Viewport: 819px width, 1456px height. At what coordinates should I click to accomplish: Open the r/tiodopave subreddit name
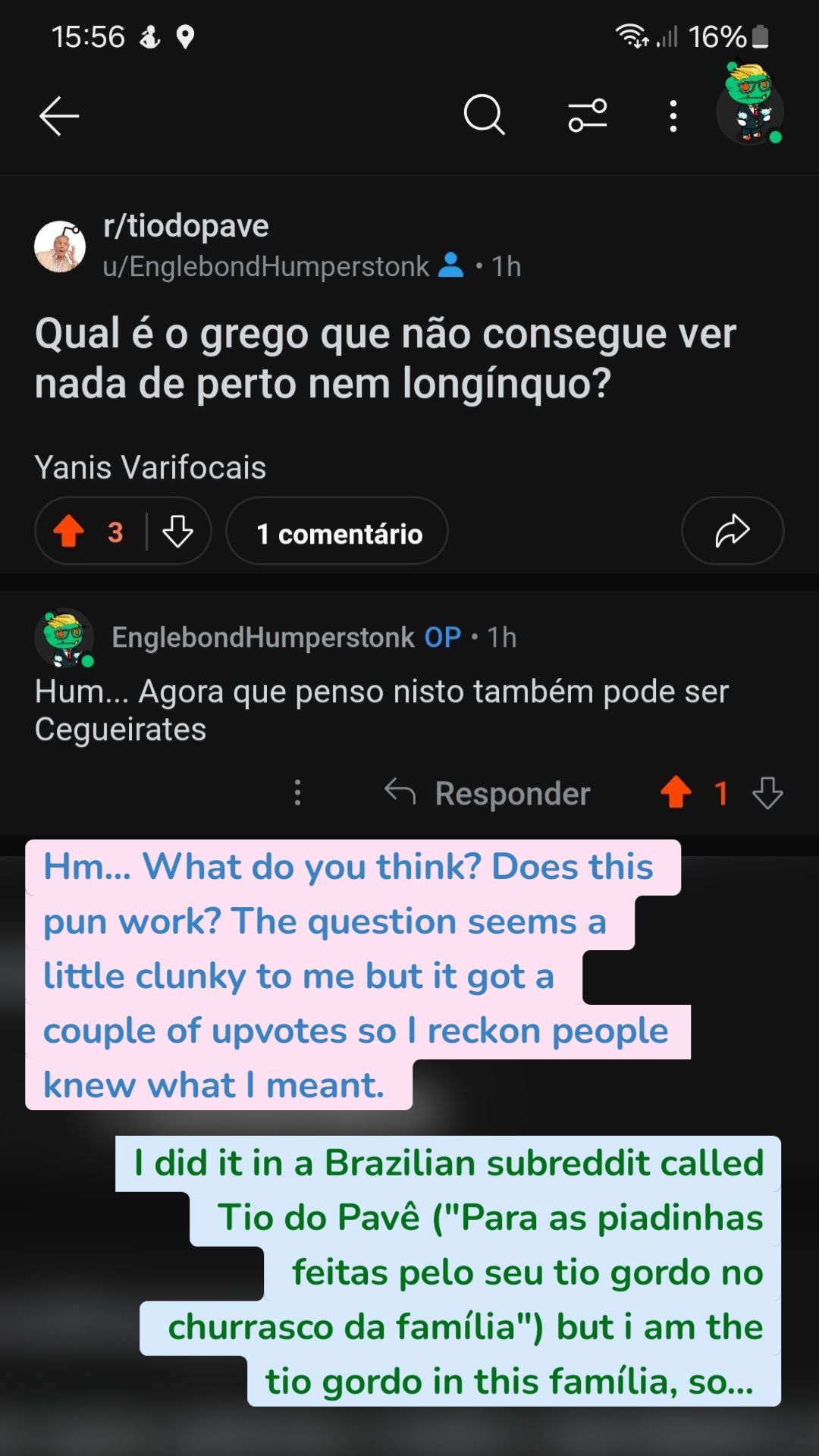coord(186,225)
